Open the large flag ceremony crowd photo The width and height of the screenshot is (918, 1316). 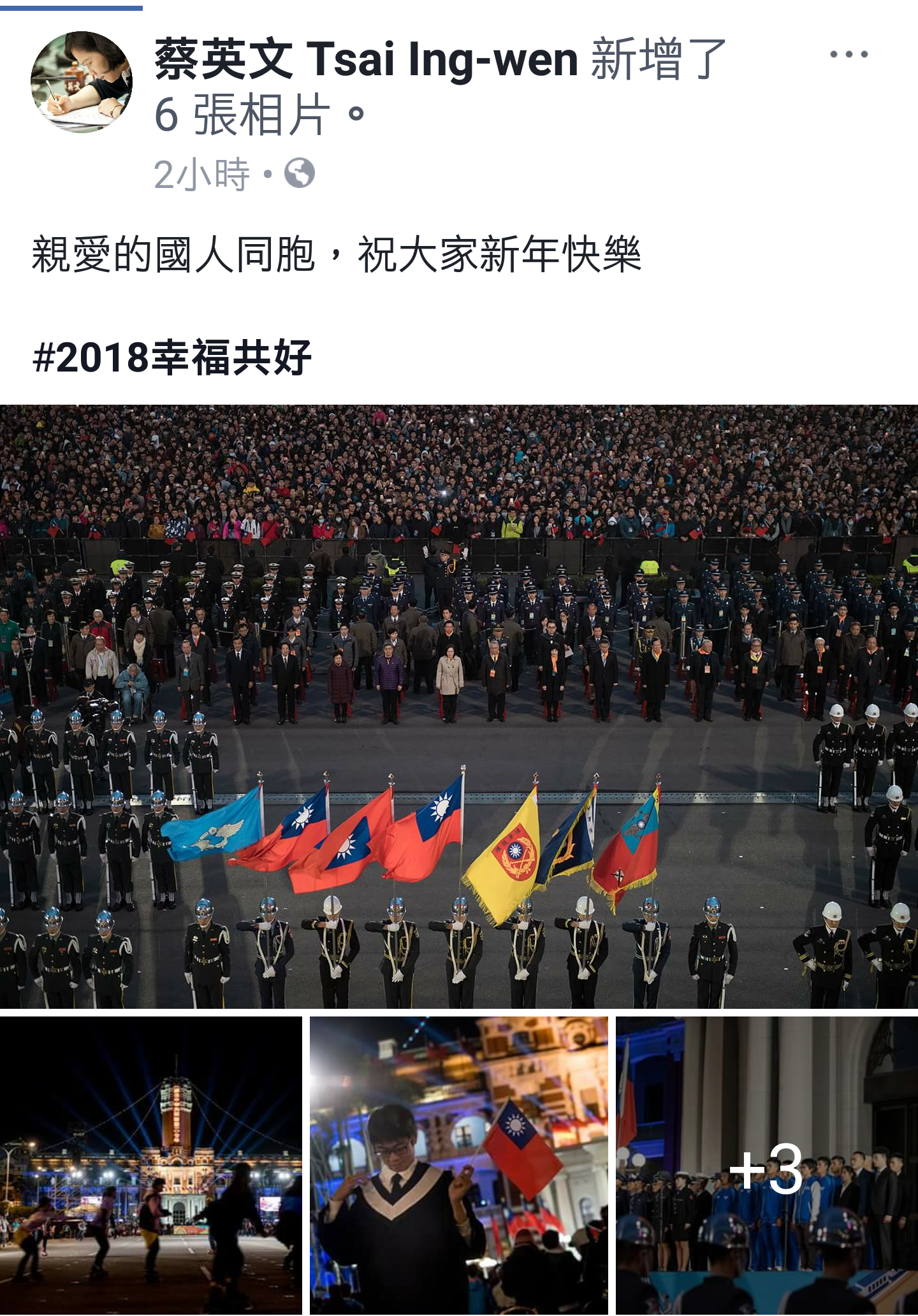(x=459, y=706)
